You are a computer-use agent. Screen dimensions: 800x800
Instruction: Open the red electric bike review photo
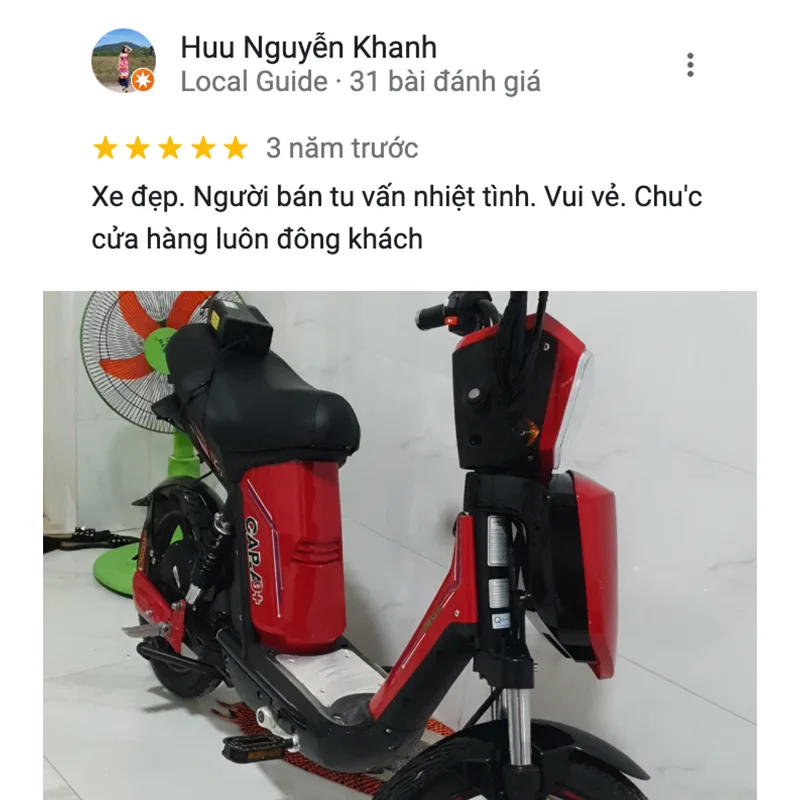point(400,545)
